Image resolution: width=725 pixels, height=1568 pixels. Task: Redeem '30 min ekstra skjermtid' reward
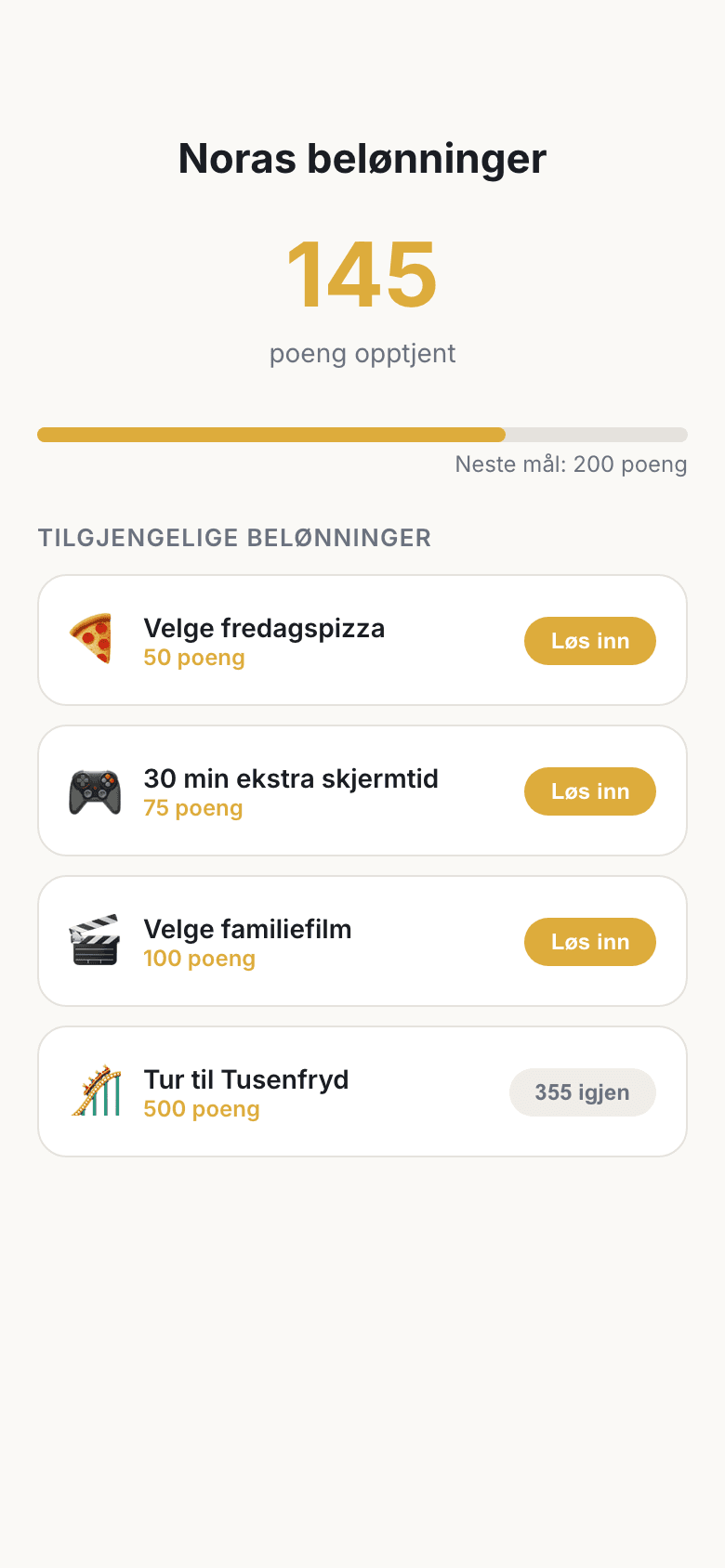click(x=590, y=791)
